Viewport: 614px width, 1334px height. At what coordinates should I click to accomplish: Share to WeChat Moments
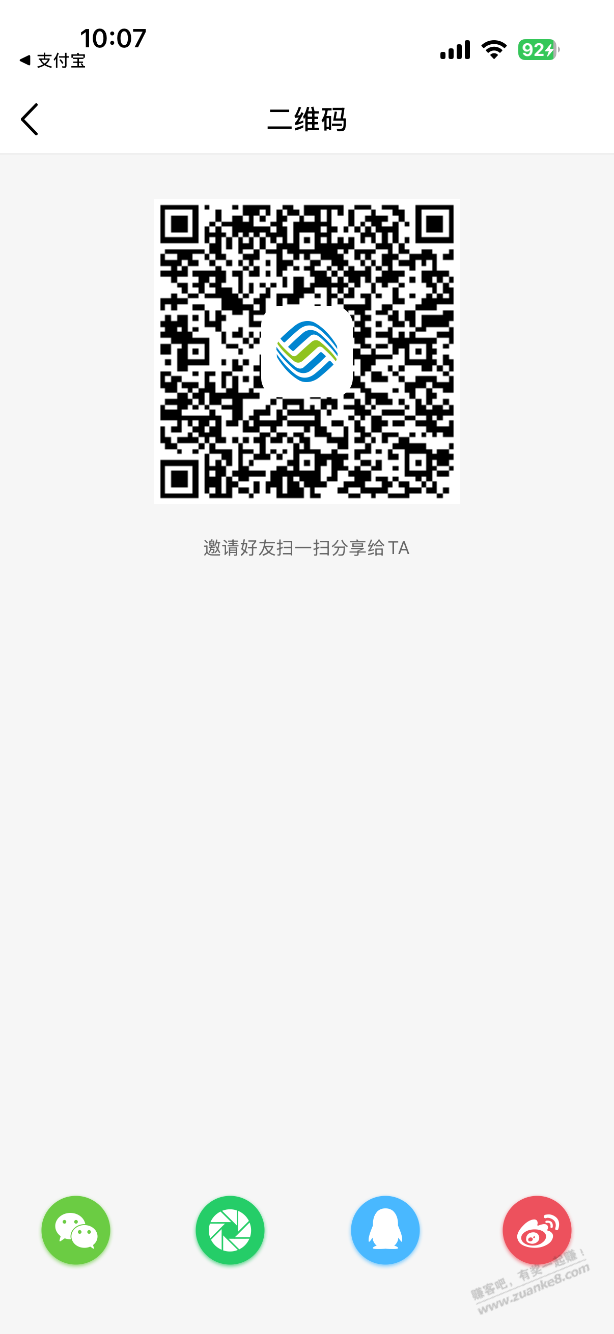230,1230
